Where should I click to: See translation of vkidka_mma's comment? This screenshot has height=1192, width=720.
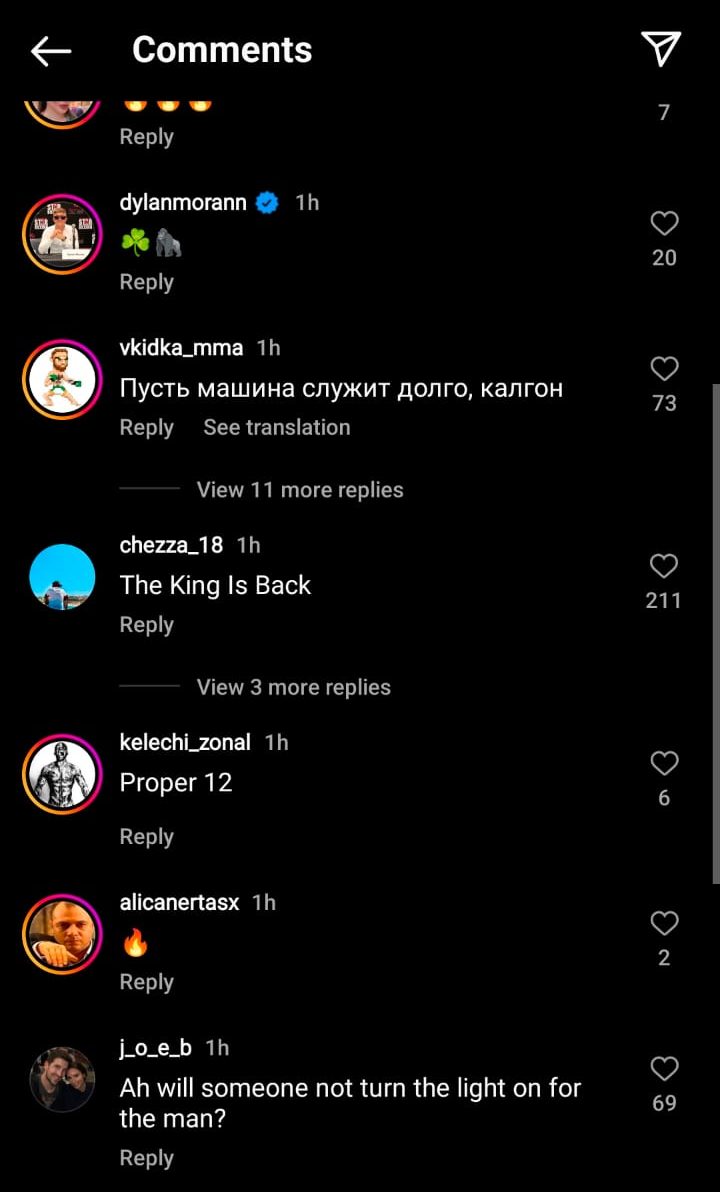click(x=276, y=428)
